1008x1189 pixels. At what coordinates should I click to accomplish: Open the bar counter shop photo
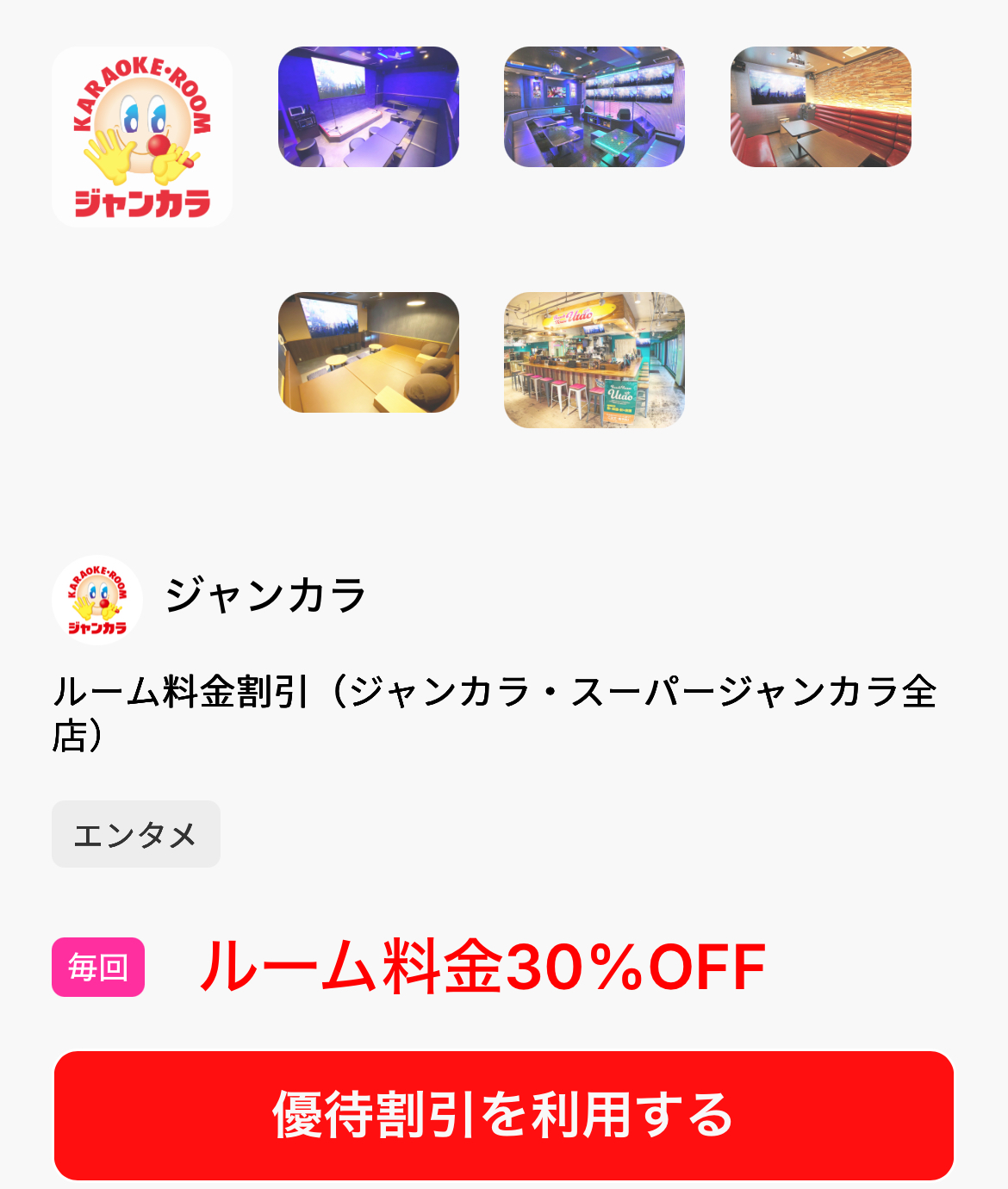(594, 360)
